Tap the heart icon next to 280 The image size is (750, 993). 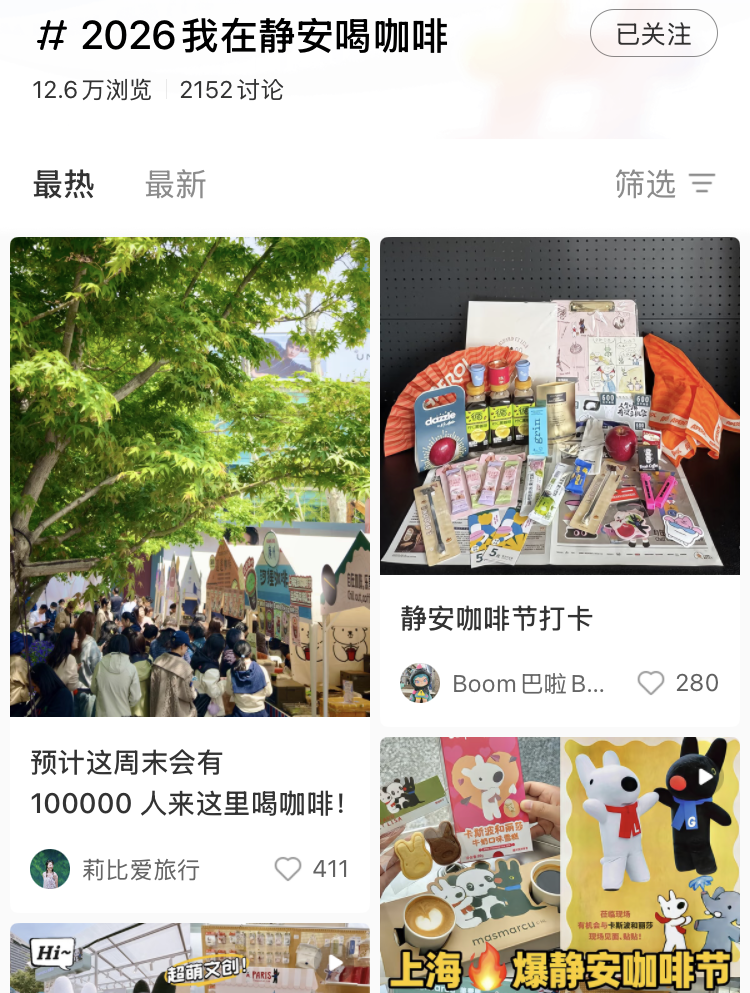[x=652, y=683]
